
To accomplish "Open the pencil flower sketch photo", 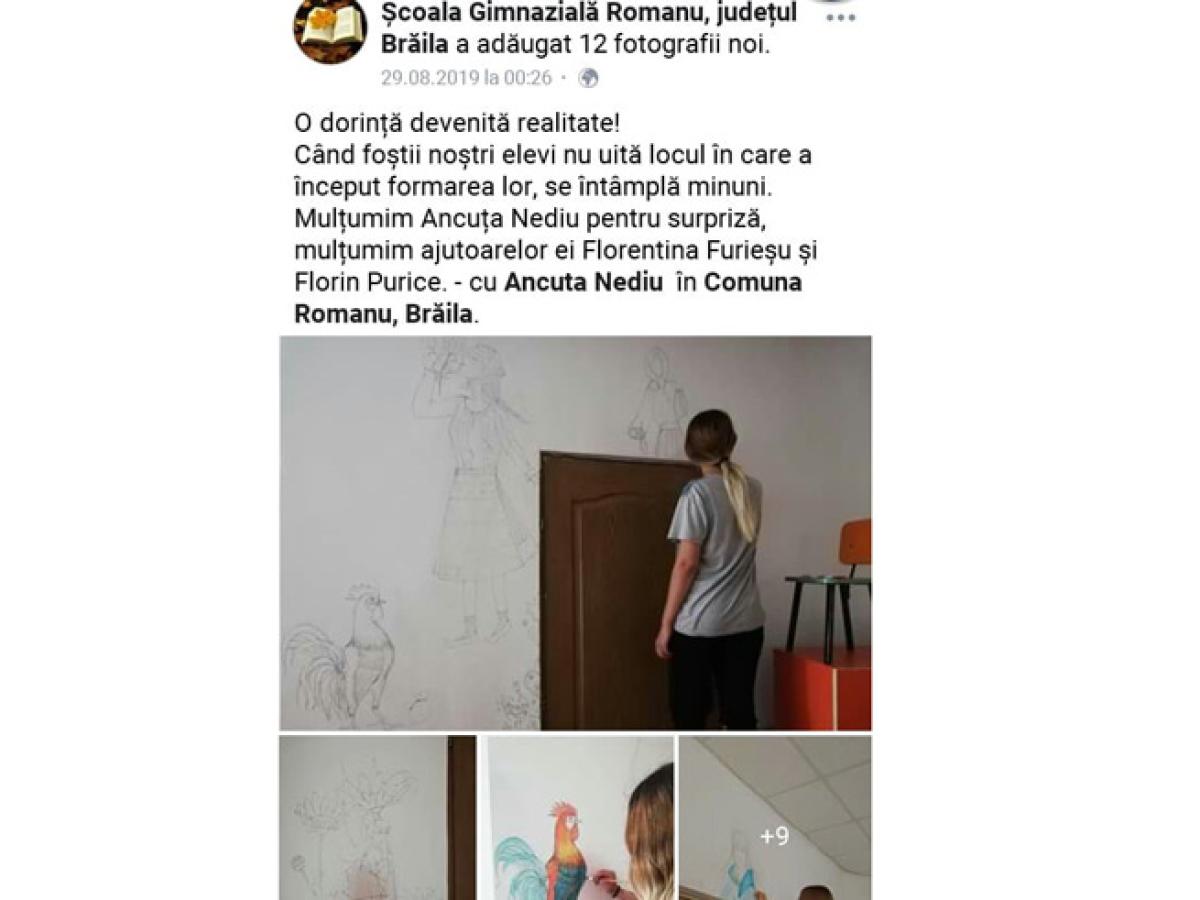I will coord(377,818).
